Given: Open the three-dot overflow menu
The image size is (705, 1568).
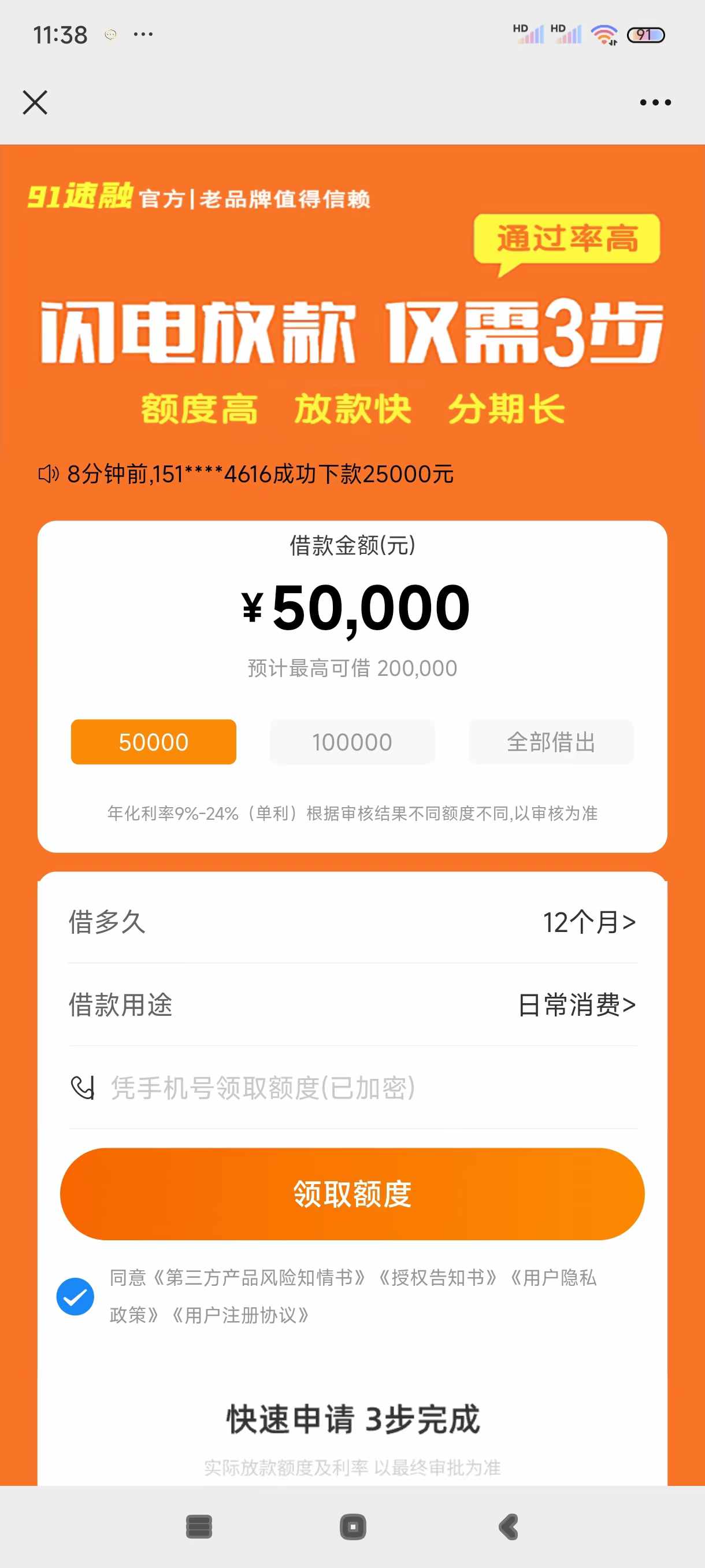Looking at the screenshot, I should coord(655,102).
